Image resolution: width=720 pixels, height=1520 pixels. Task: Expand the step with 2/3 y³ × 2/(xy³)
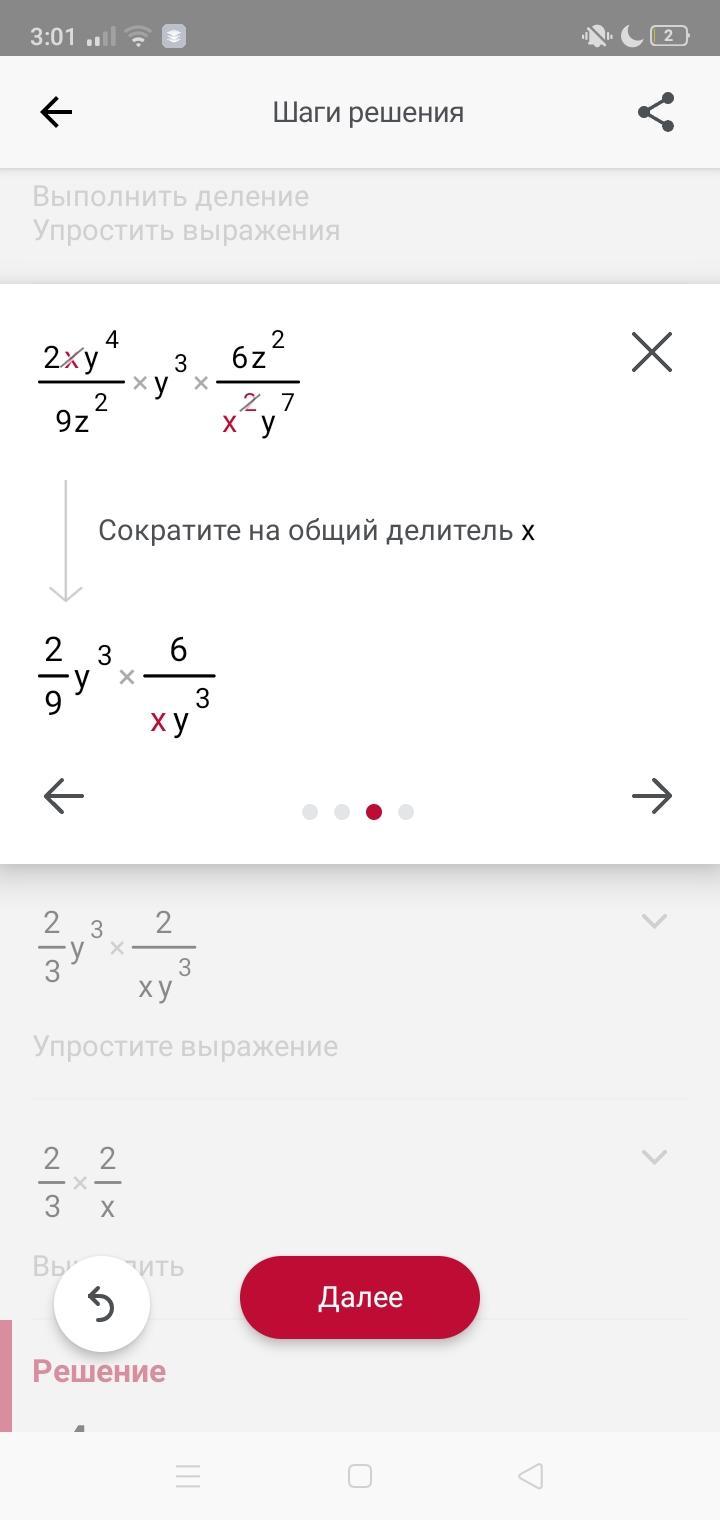[x=654, y=920]
